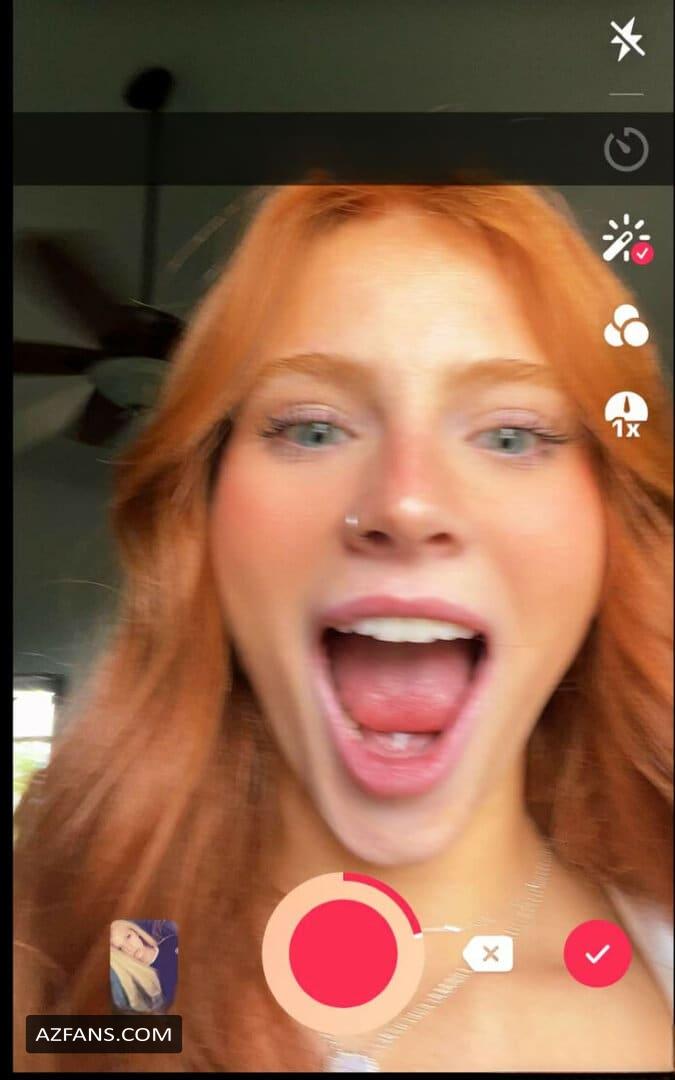Screen dimensions: 675x1080
Task: Tap the red record button
Action: 343,953
